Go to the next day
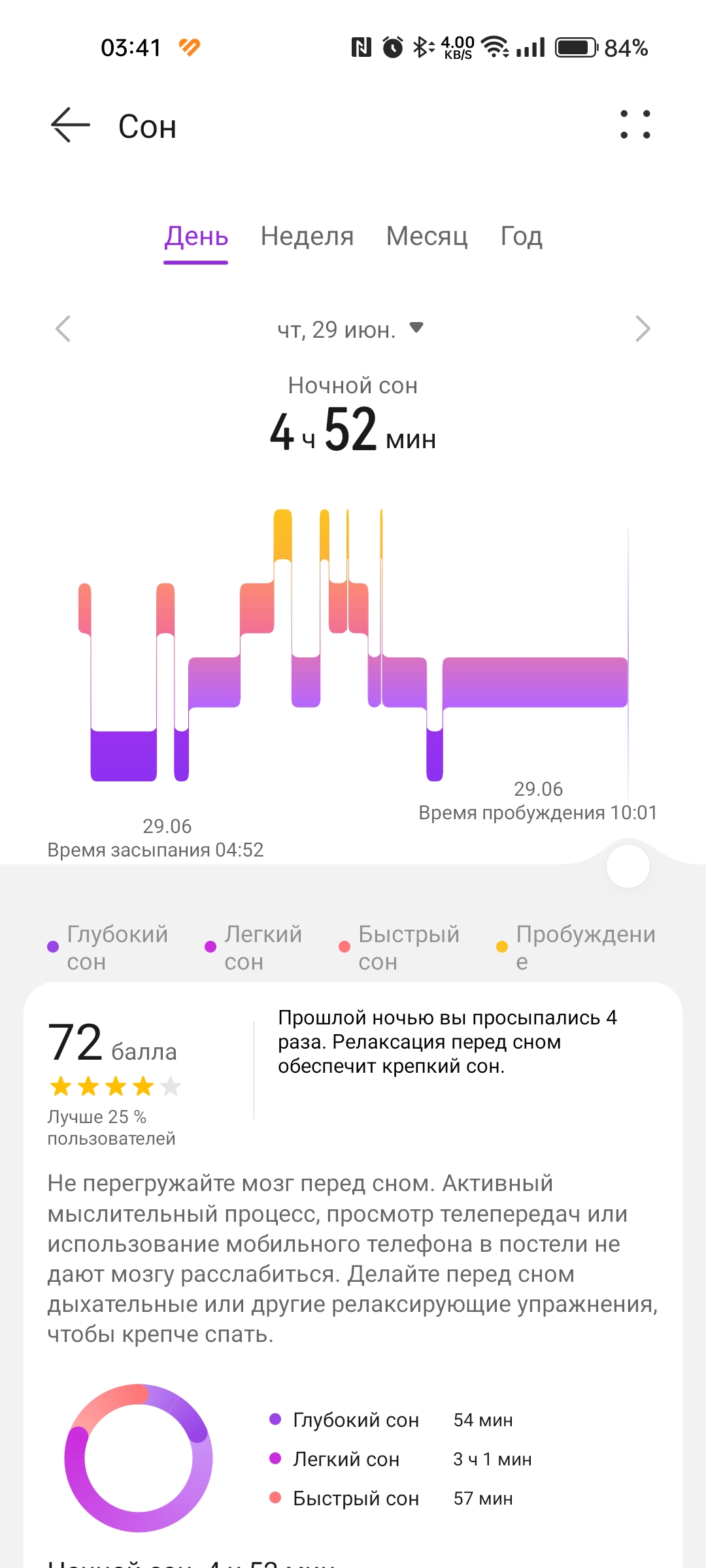 [643, 329]
